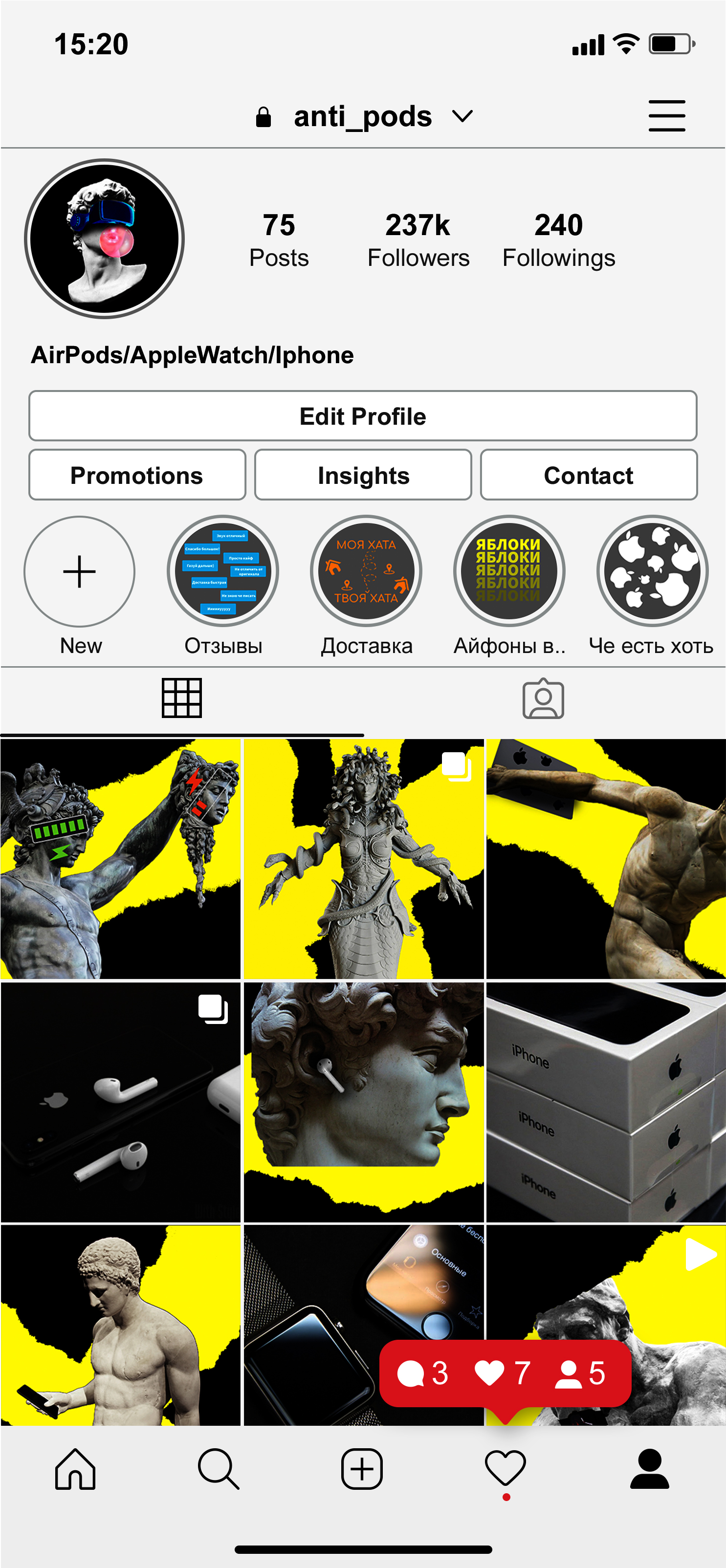Tap the Contact button
726x1568 pixels.
click(588, 476)
